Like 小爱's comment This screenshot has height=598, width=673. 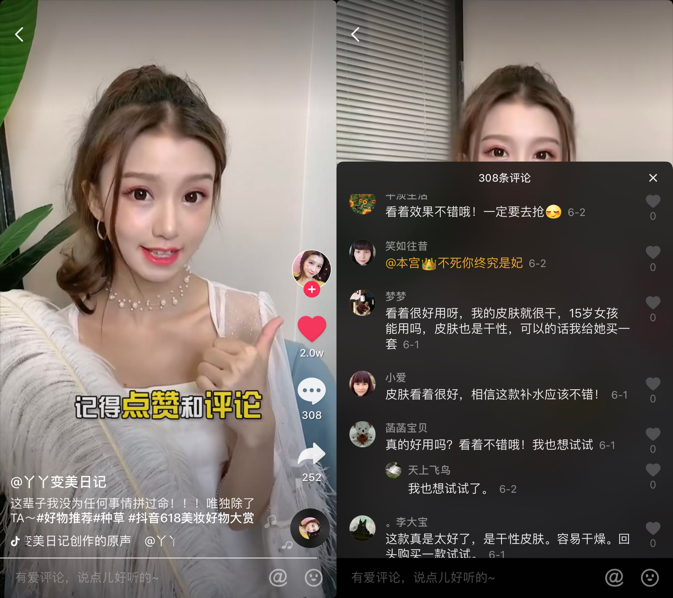(x=653, y=384)
